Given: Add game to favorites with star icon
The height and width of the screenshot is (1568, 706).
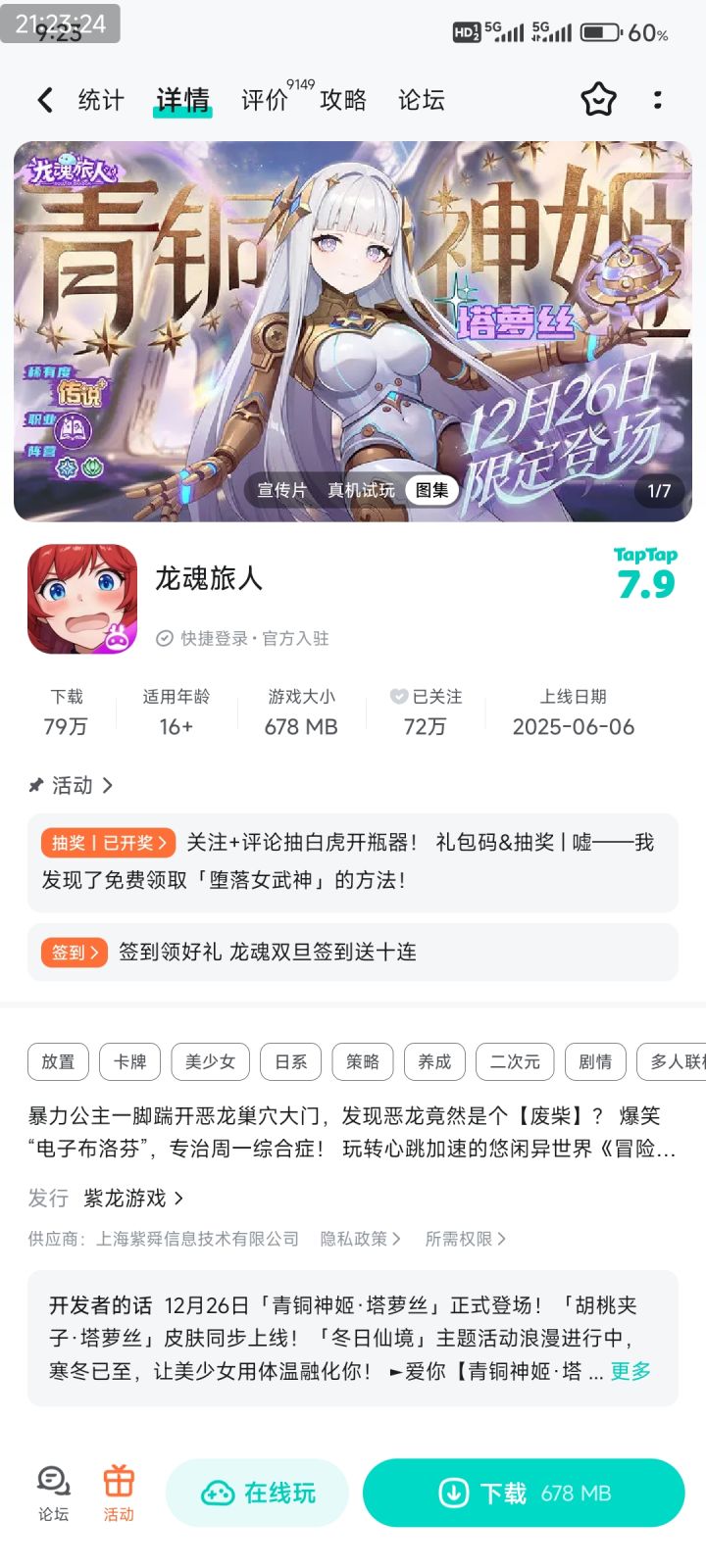Looking at the screenshot, I should (598, 100).
